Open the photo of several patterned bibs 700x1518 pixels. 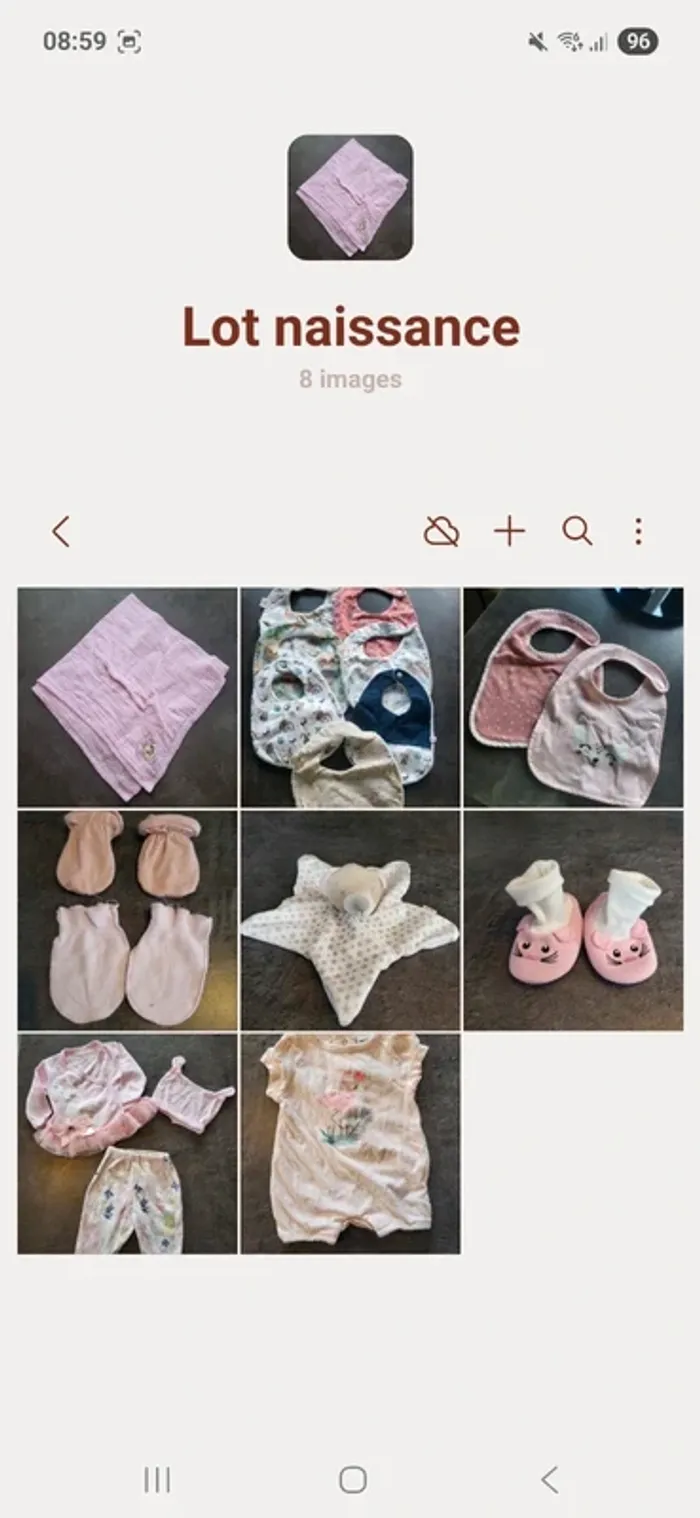pos(350,697)
